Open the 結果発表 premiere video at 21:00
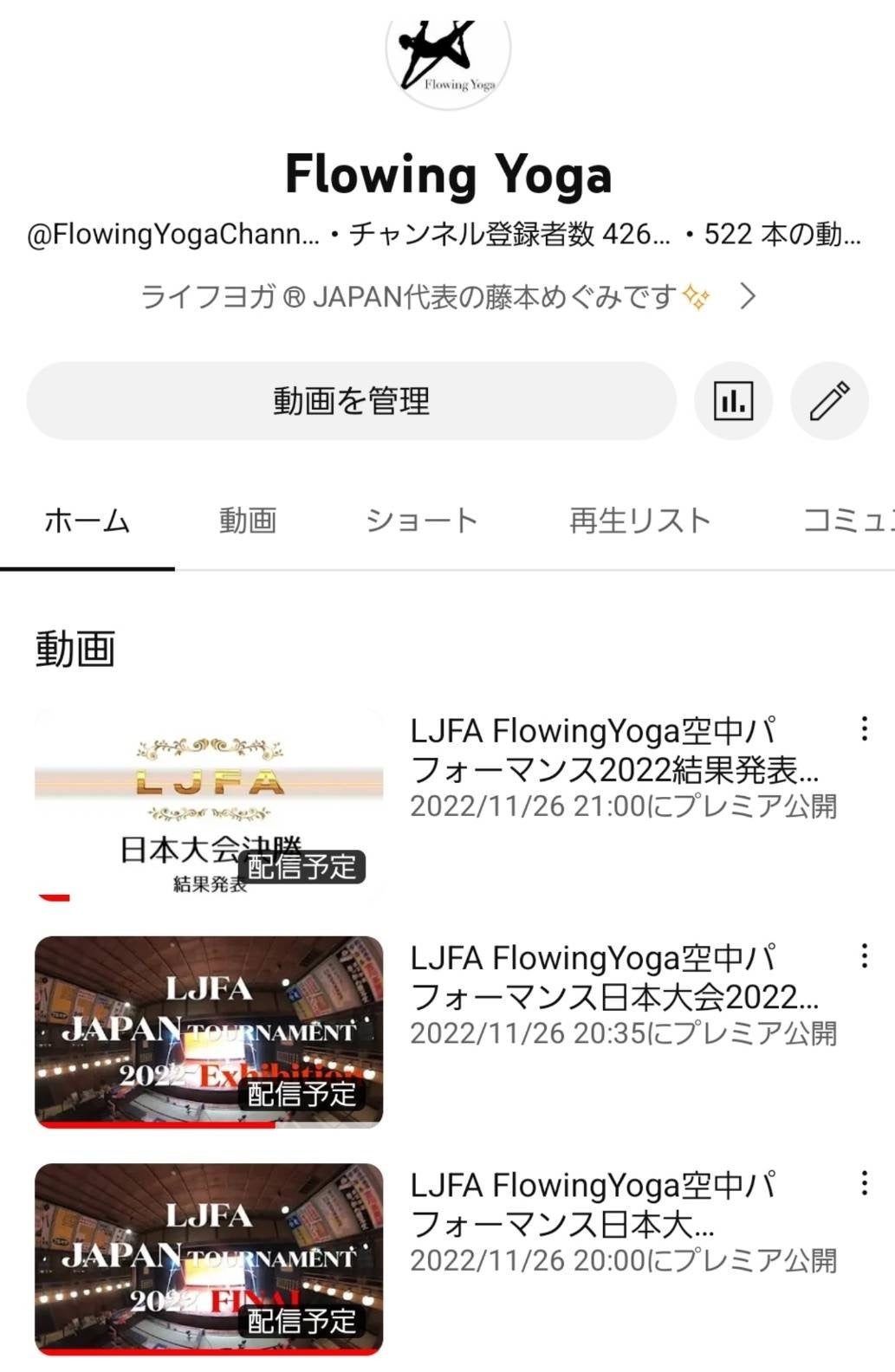This screenshot has height=1372, width=895. pos(209,806)
